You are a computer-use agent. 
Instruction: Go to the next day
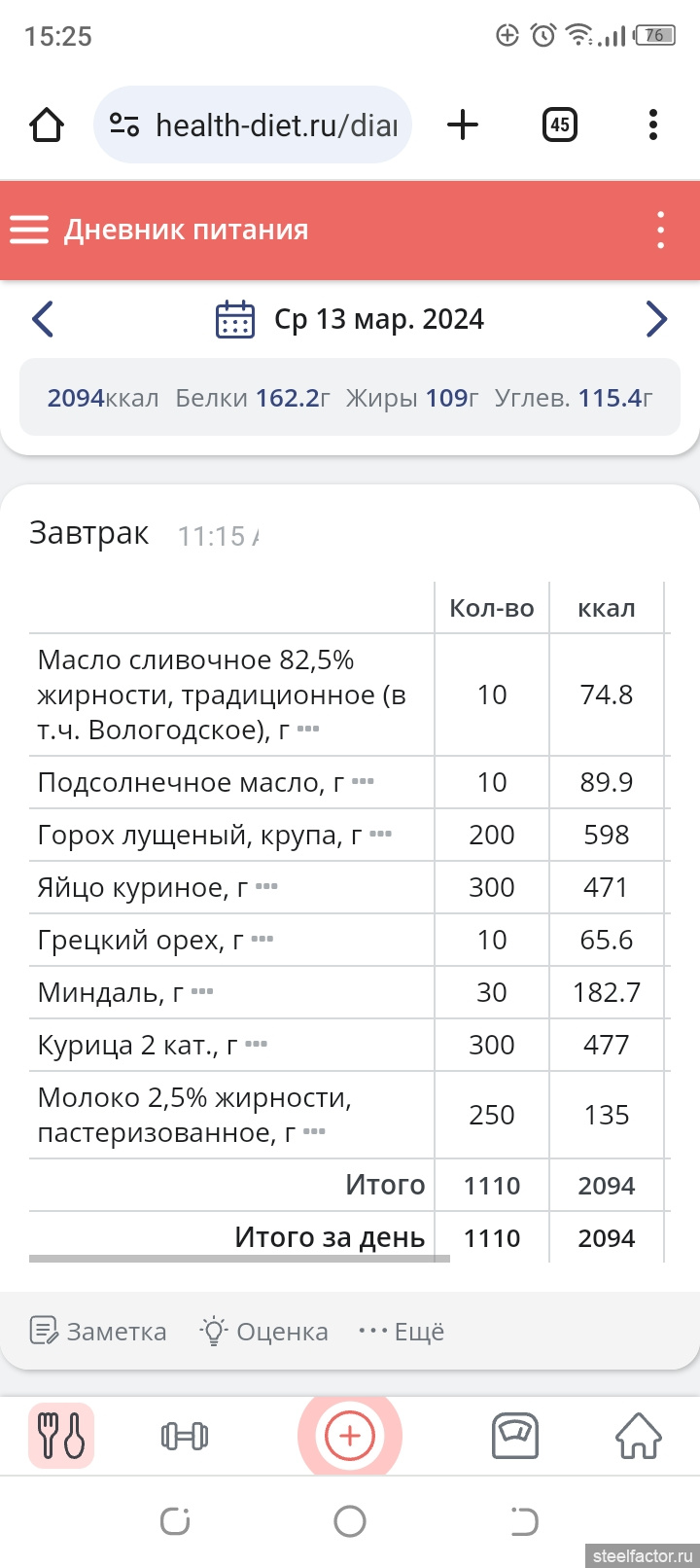tap(657, 319)
